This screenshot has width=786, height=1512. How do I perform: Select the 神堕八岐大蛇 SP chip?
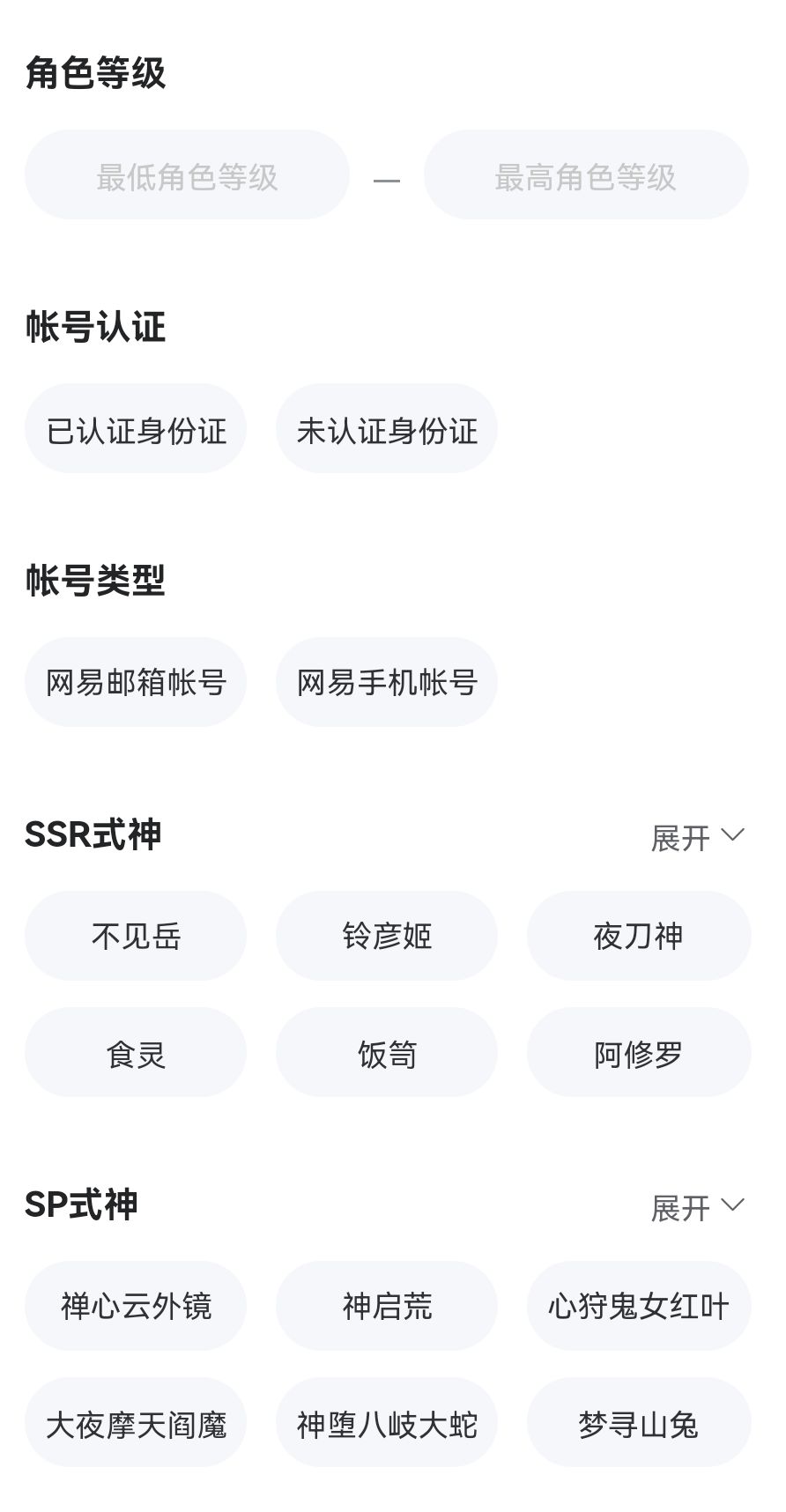pos(387,1423)
